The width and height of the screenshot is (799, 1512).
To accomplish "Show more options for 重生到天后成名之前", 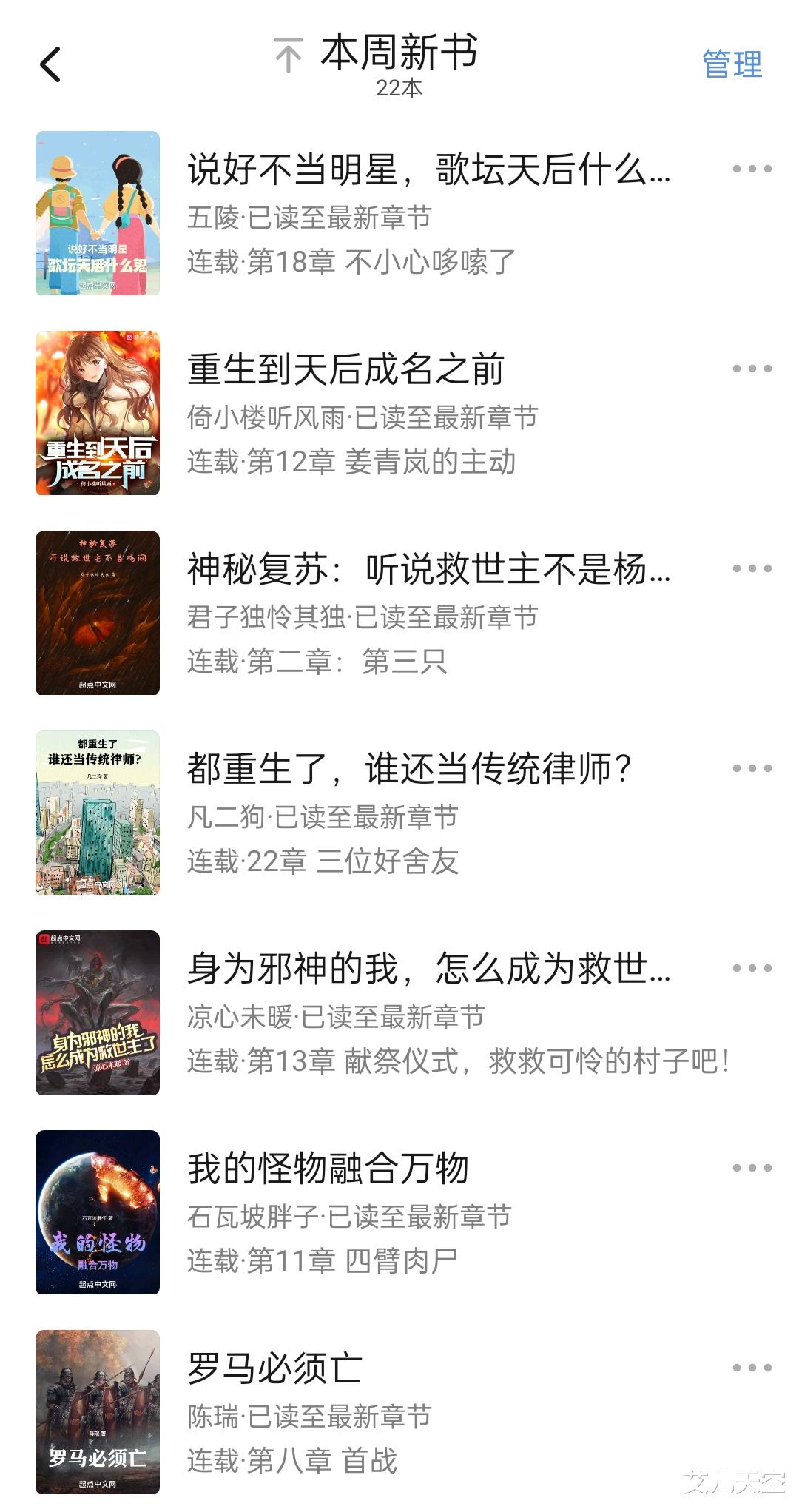I will [752, 369].
